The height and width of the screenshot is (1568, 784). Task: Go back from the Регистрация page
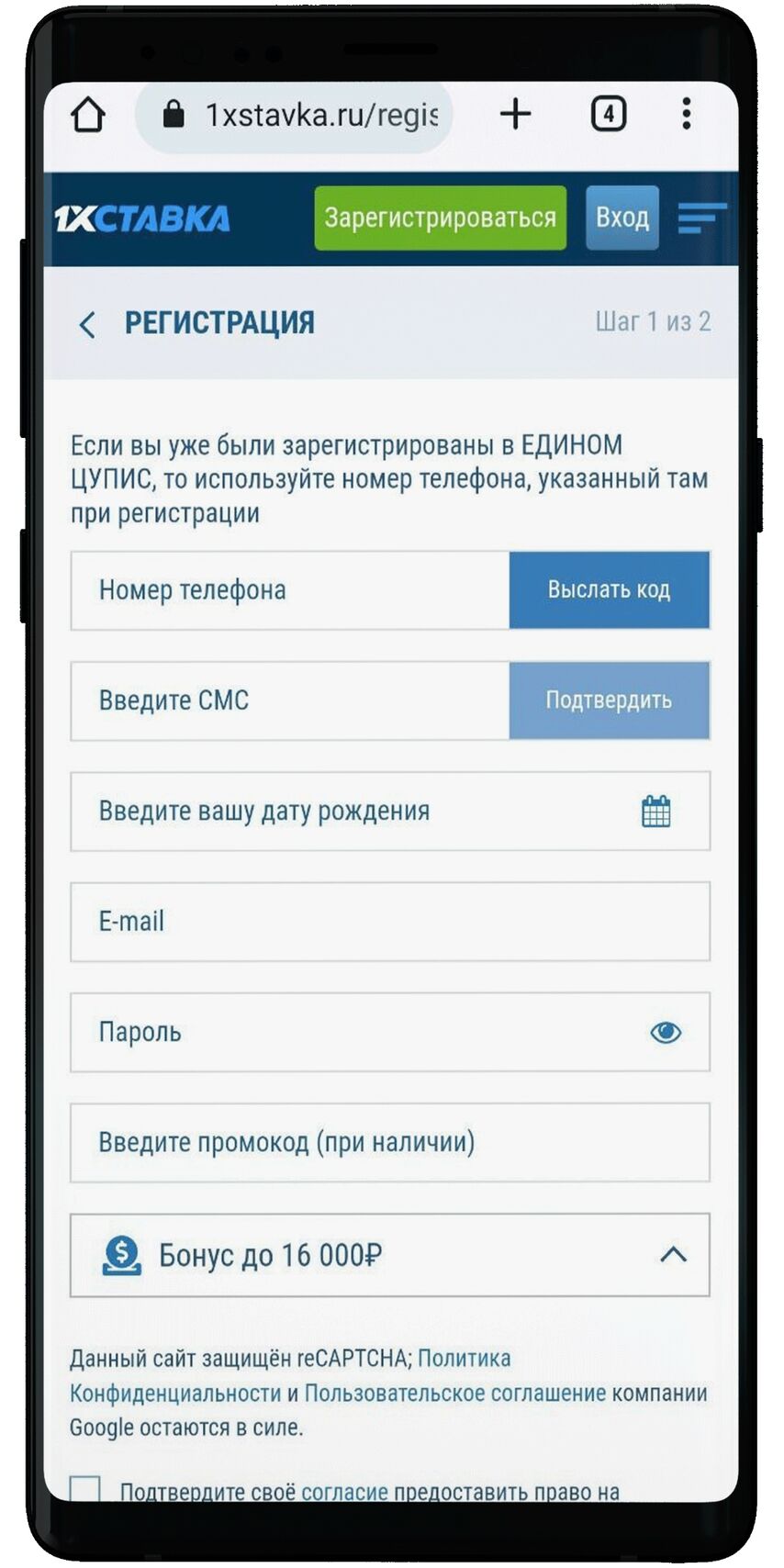coord(87,323)
